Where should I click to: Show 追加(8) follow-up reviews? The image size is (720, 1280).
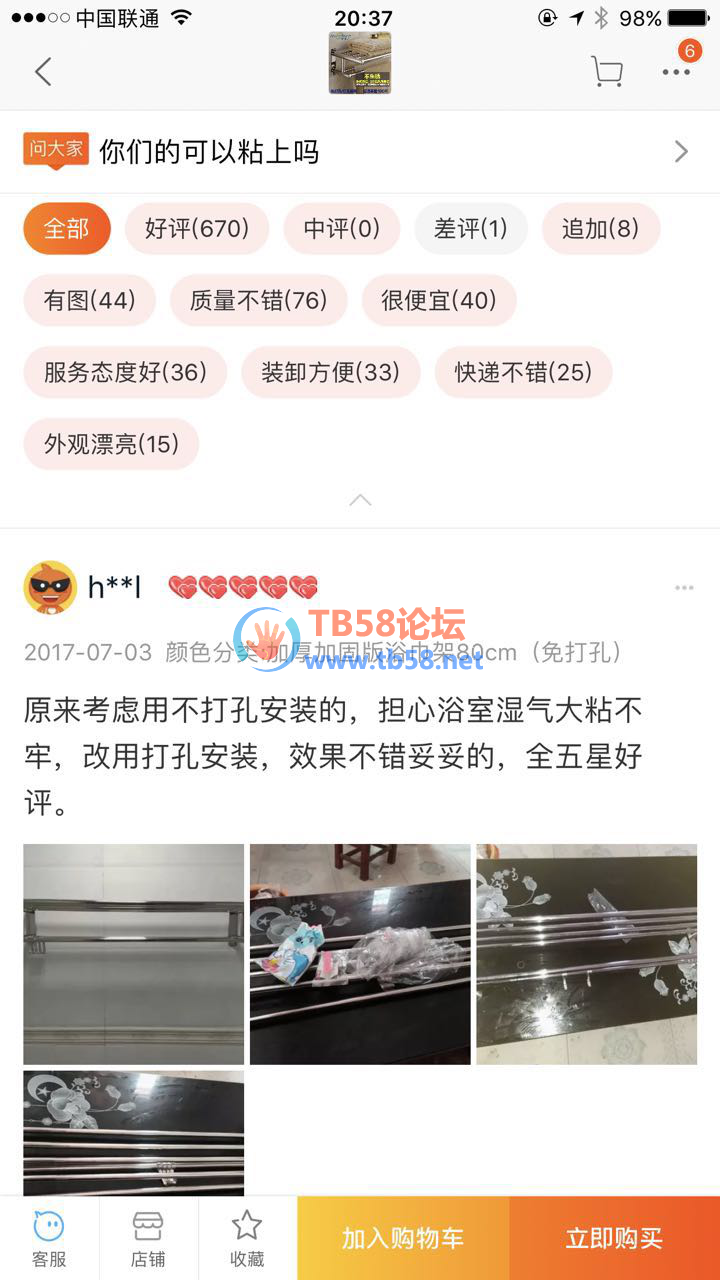point(600,229)
